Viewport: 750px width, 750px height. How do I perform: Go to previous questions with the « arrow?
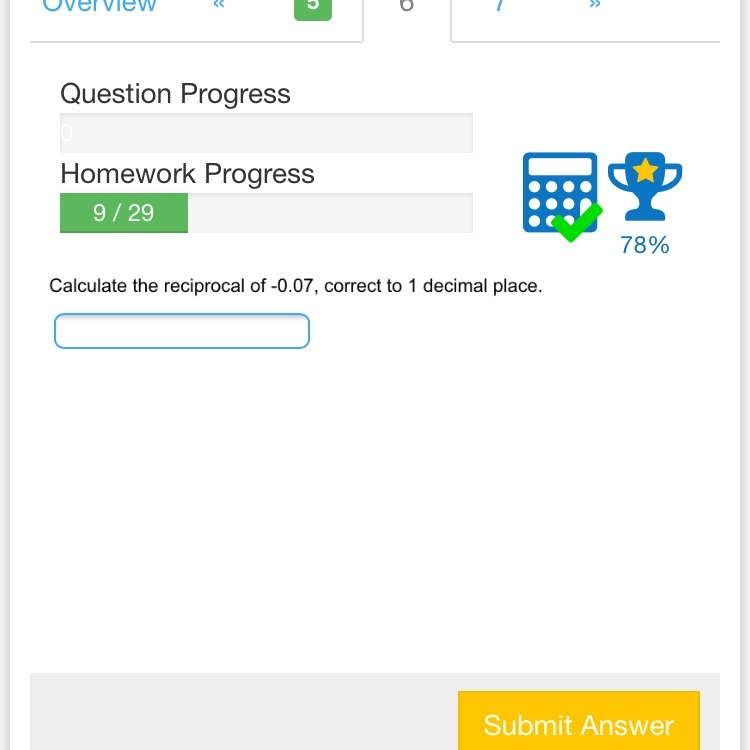[219, 7]
